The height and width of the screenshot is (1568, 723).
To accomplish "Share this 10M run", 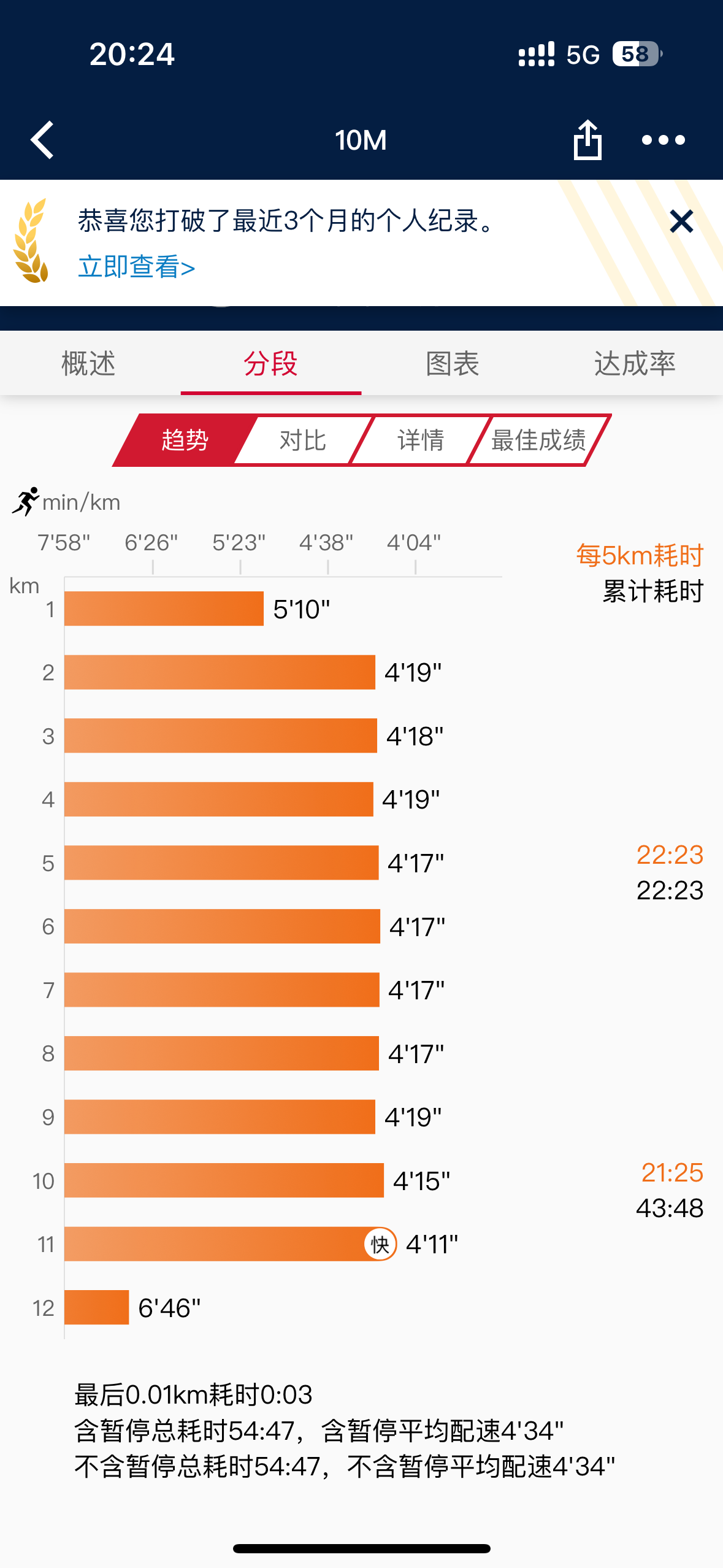I will coord(587,139).
